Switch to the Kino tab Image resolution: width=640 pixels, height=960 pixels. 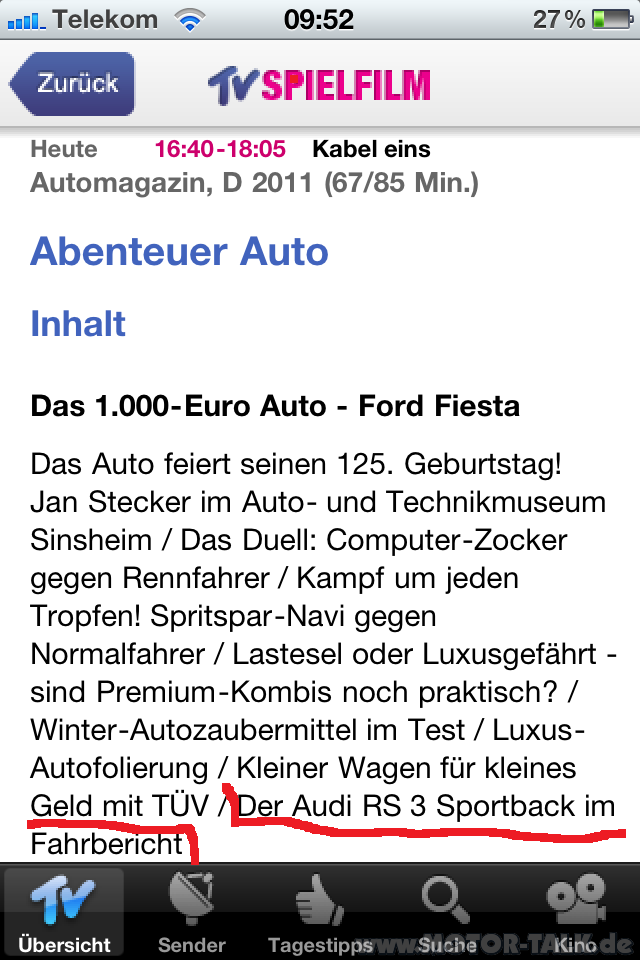(x=576, y=912)
